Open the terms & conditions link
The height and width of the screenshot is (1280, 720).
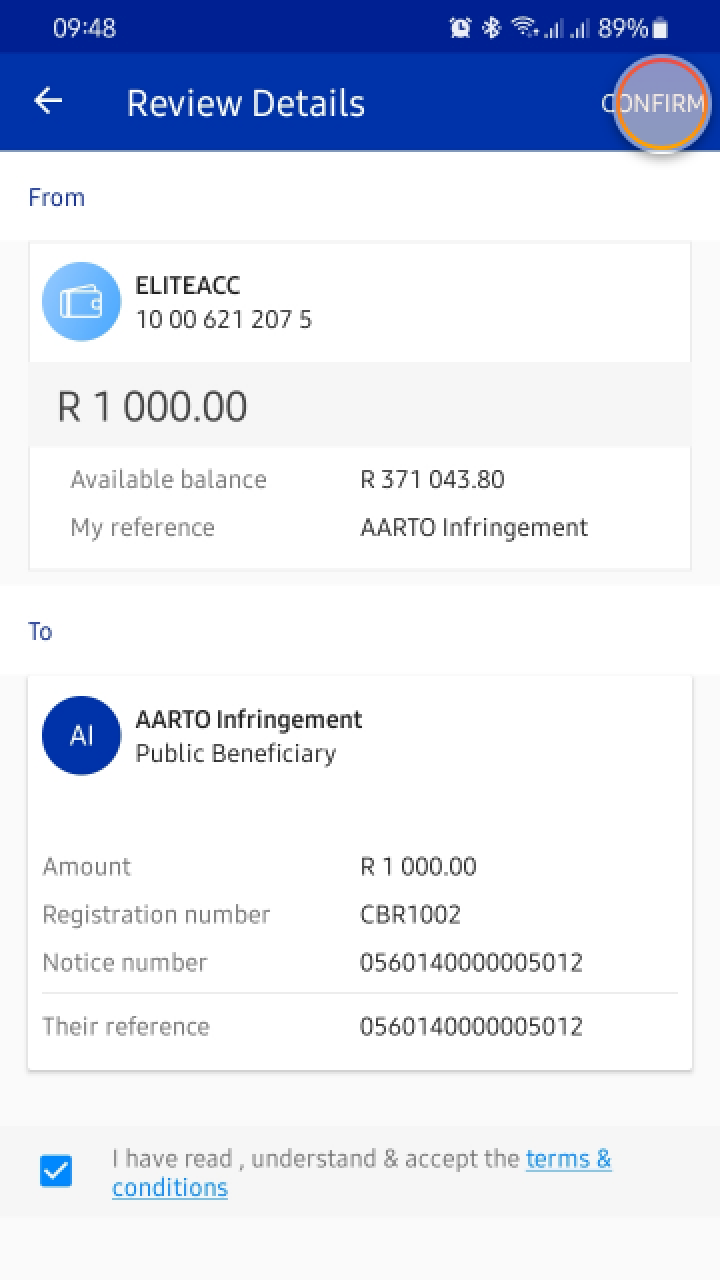[569, 1159]
